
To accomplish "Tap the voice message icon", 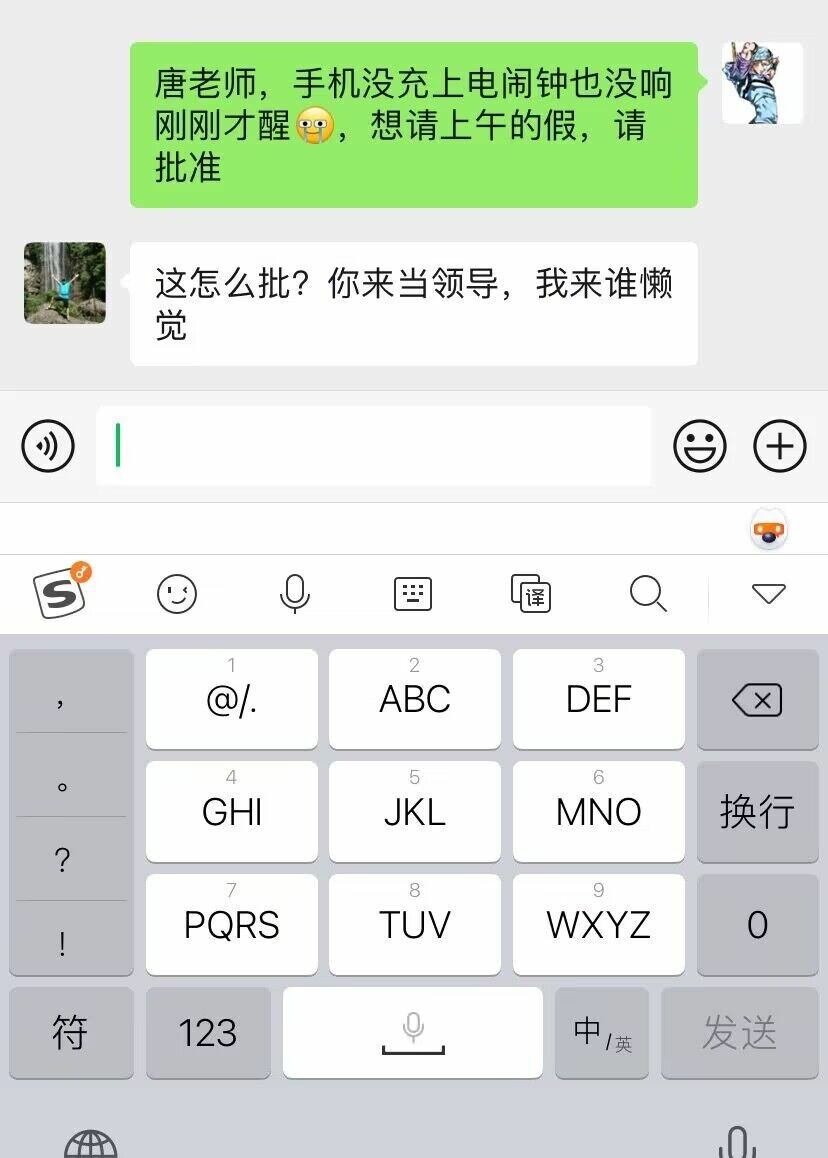I will coord(48,446).
